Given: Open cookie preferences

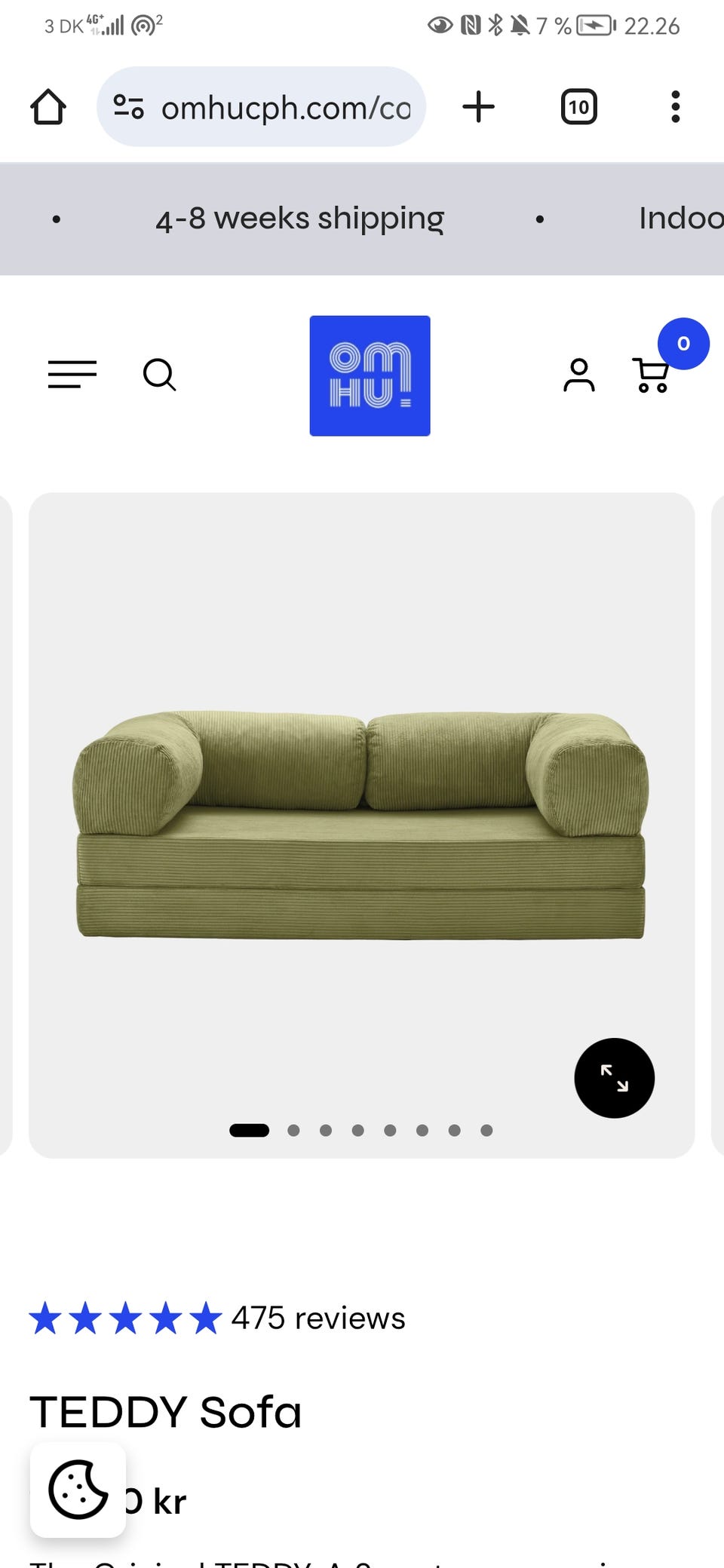Looking at the screenshot, I should [78, 1490].
